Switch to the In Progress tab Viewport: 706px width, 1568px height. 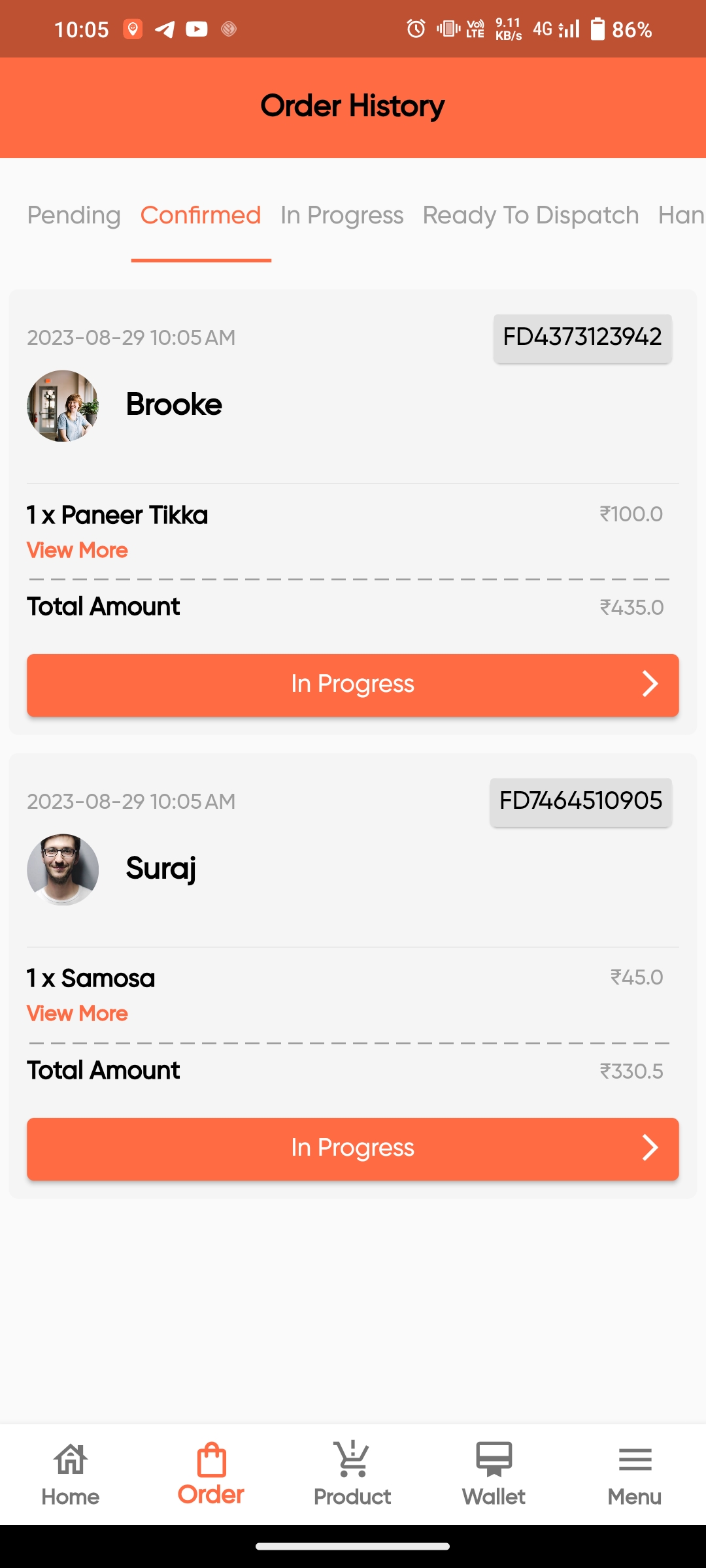[x=342, y=216]
